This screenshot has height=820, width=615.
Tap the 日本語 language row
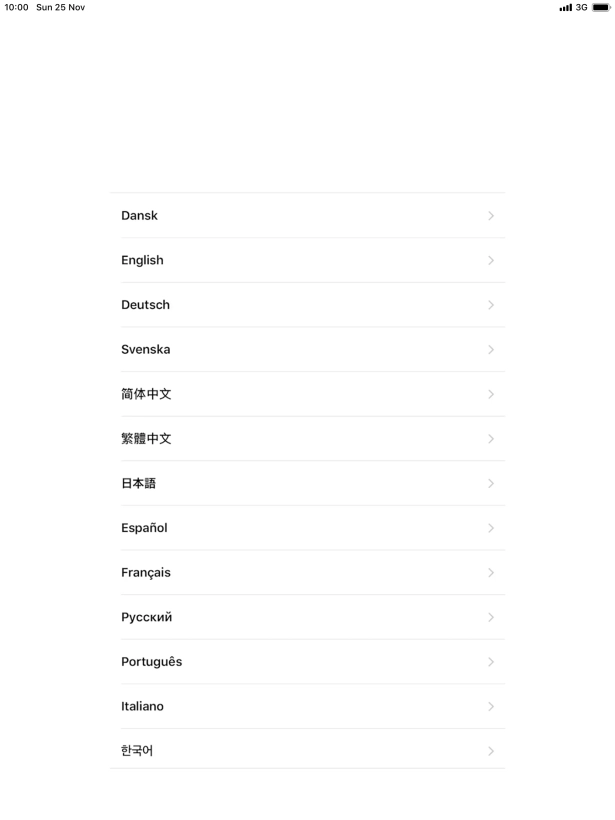306,483
